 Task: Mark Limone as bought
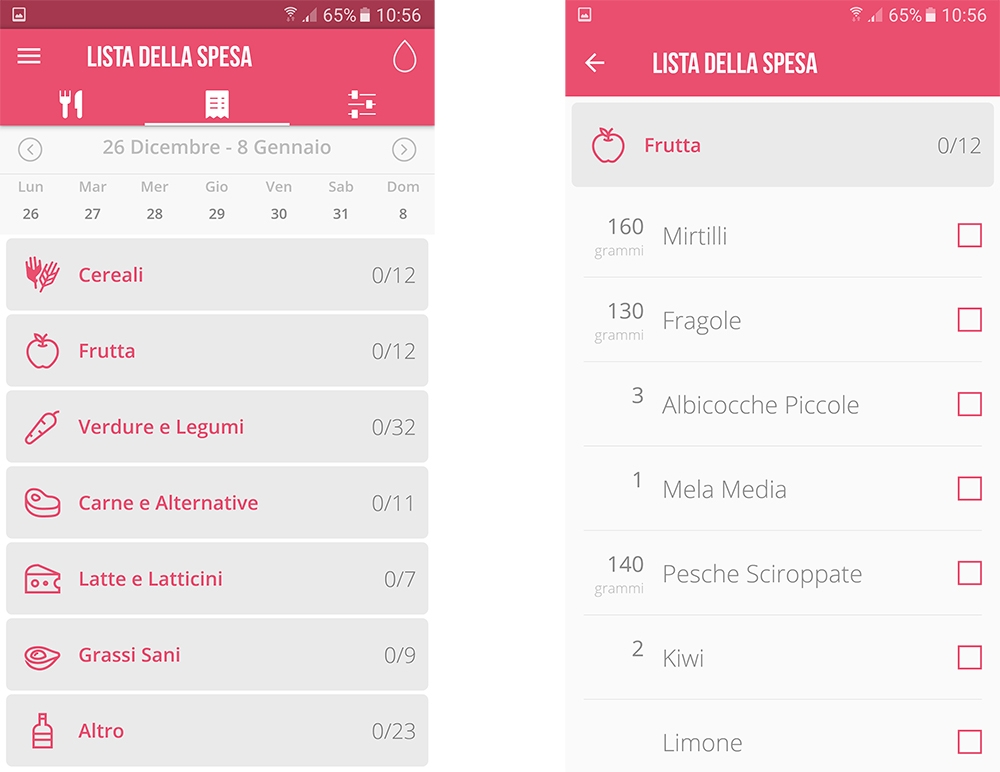click(x=969, y=741)
